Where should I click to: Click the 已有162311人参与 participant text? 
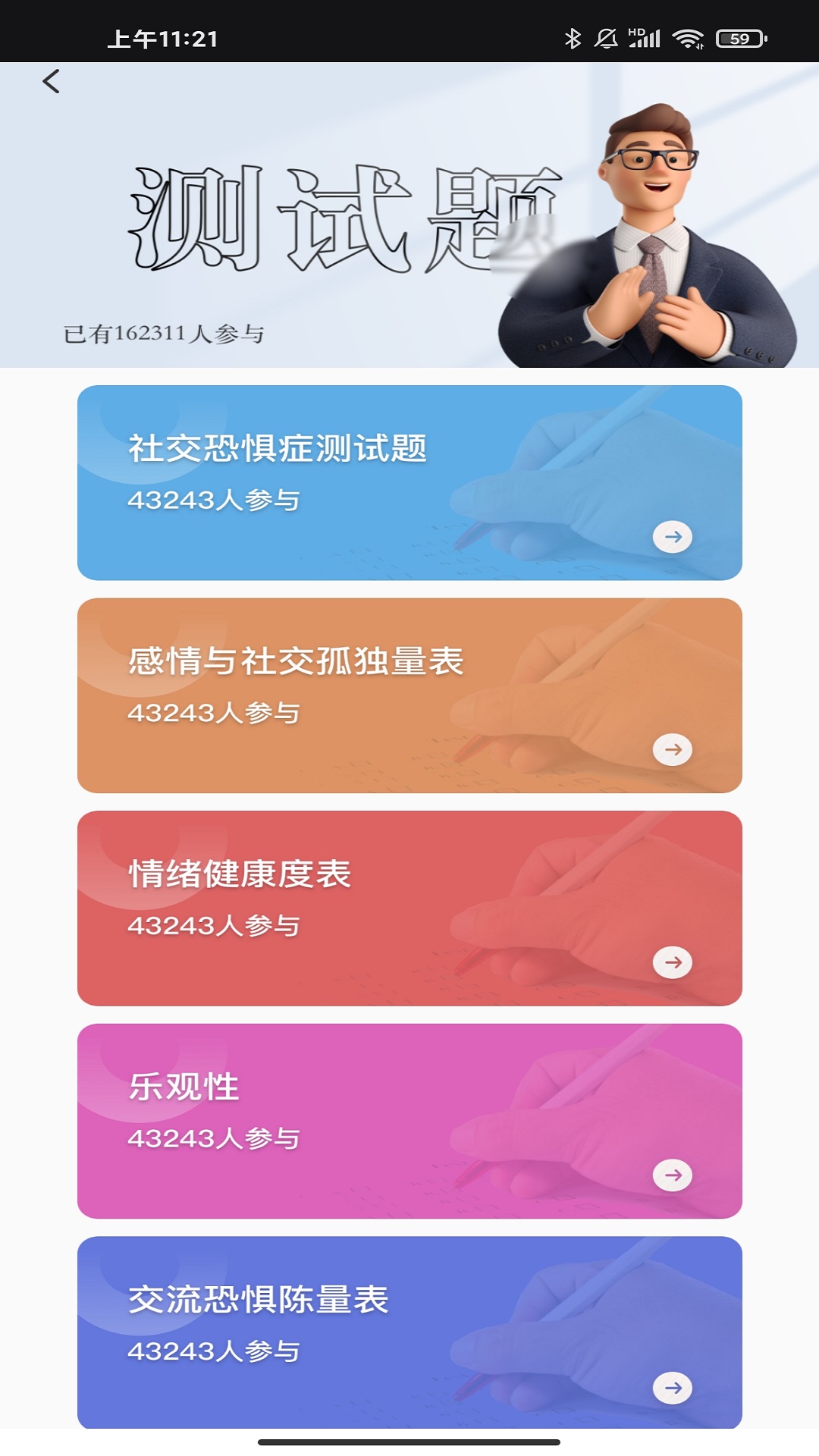coord(165,331)
